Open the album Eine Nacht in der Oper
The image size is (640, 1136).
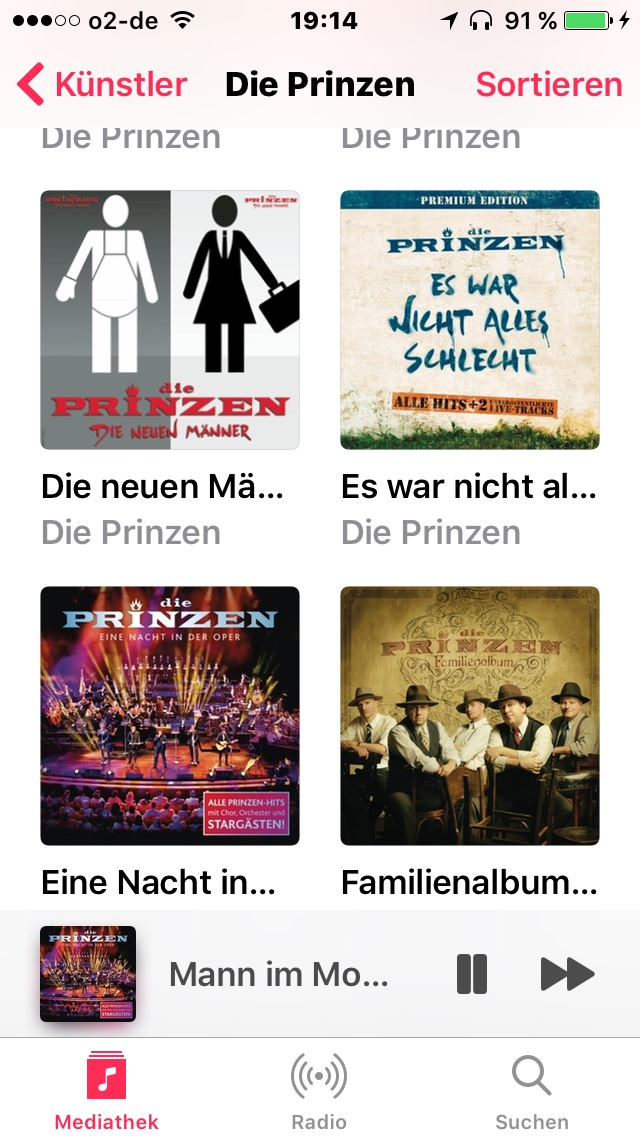tap(170, 716)
